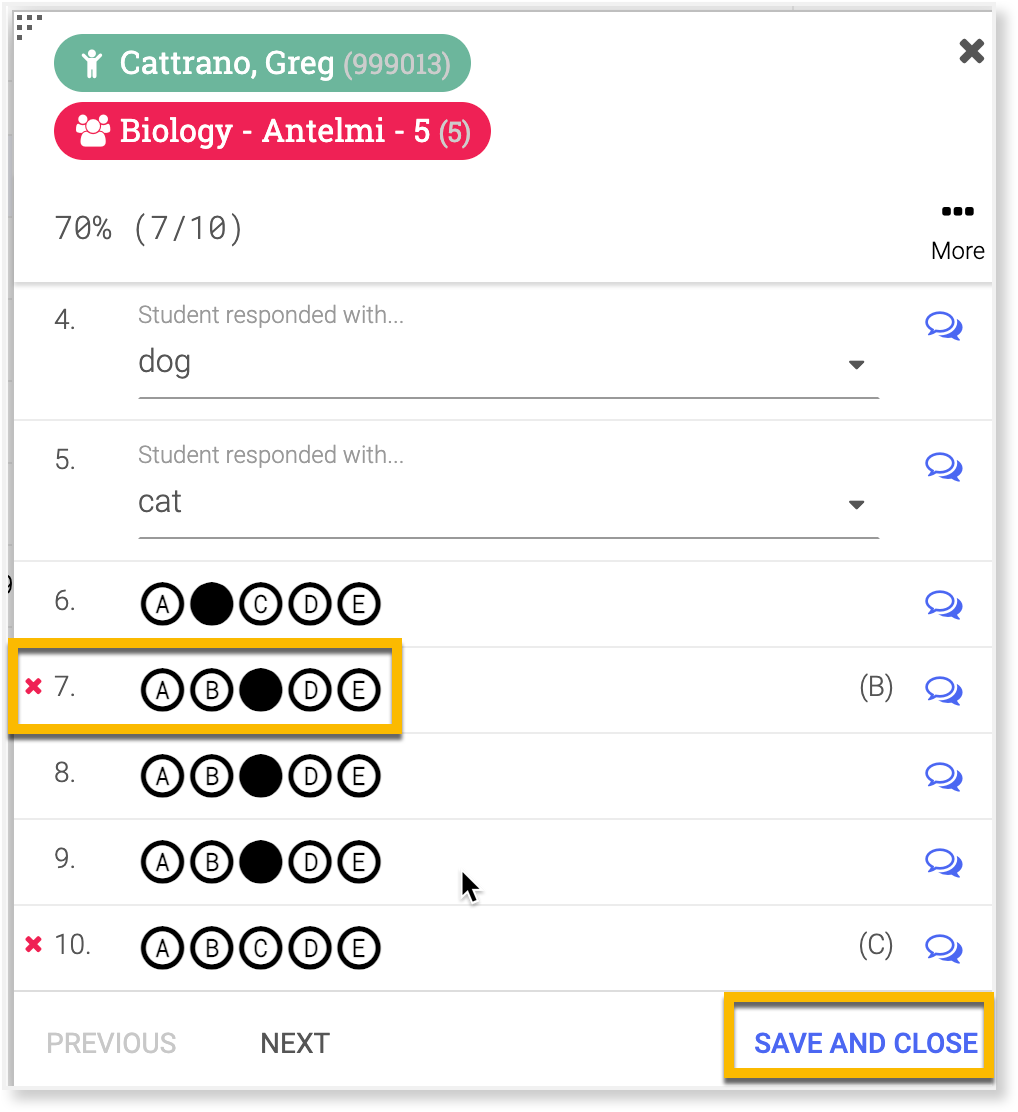Select bubble A for question 6
1018x1112 pixels.
(x=162, y=604)
